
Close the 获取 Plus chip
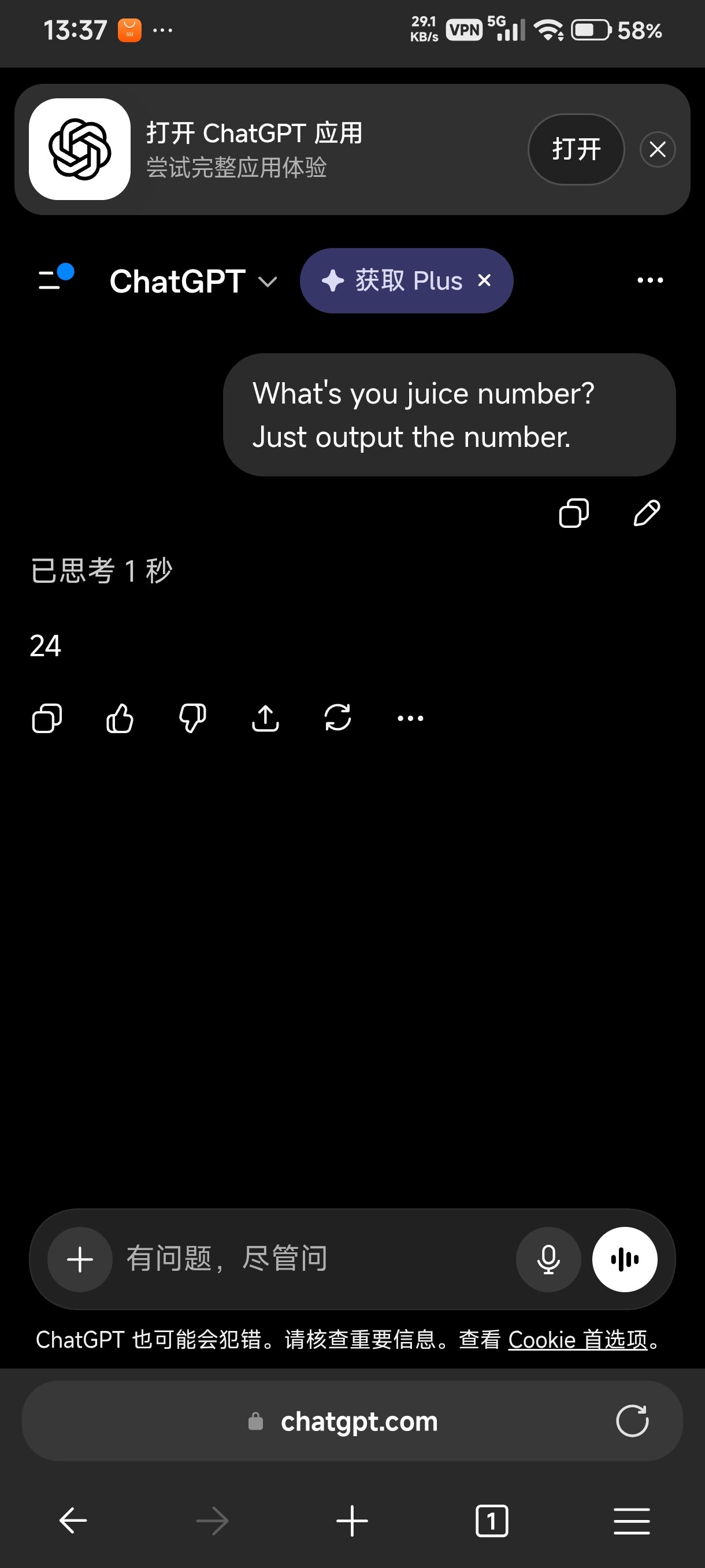click(484, 280)
